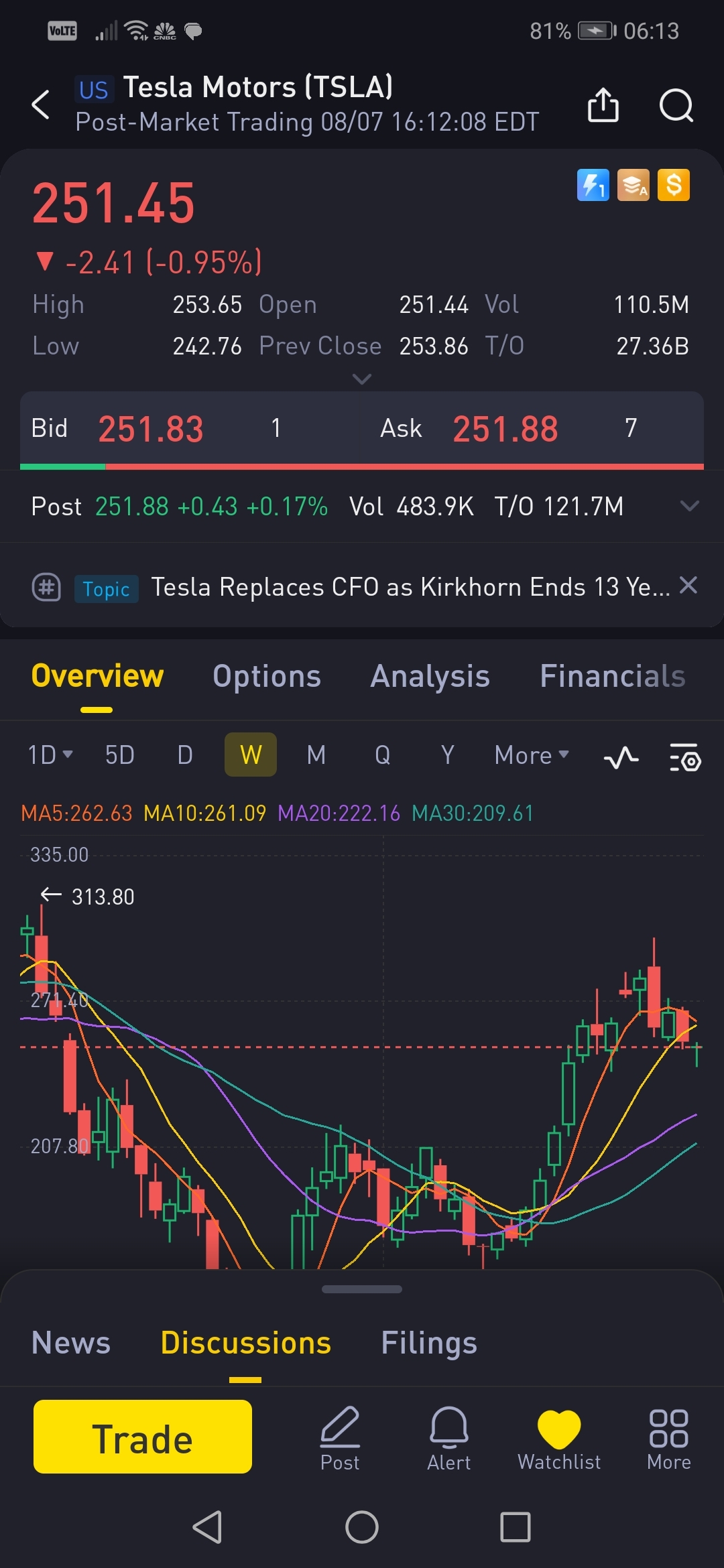Select the 5D chart period

pos(120,755)
